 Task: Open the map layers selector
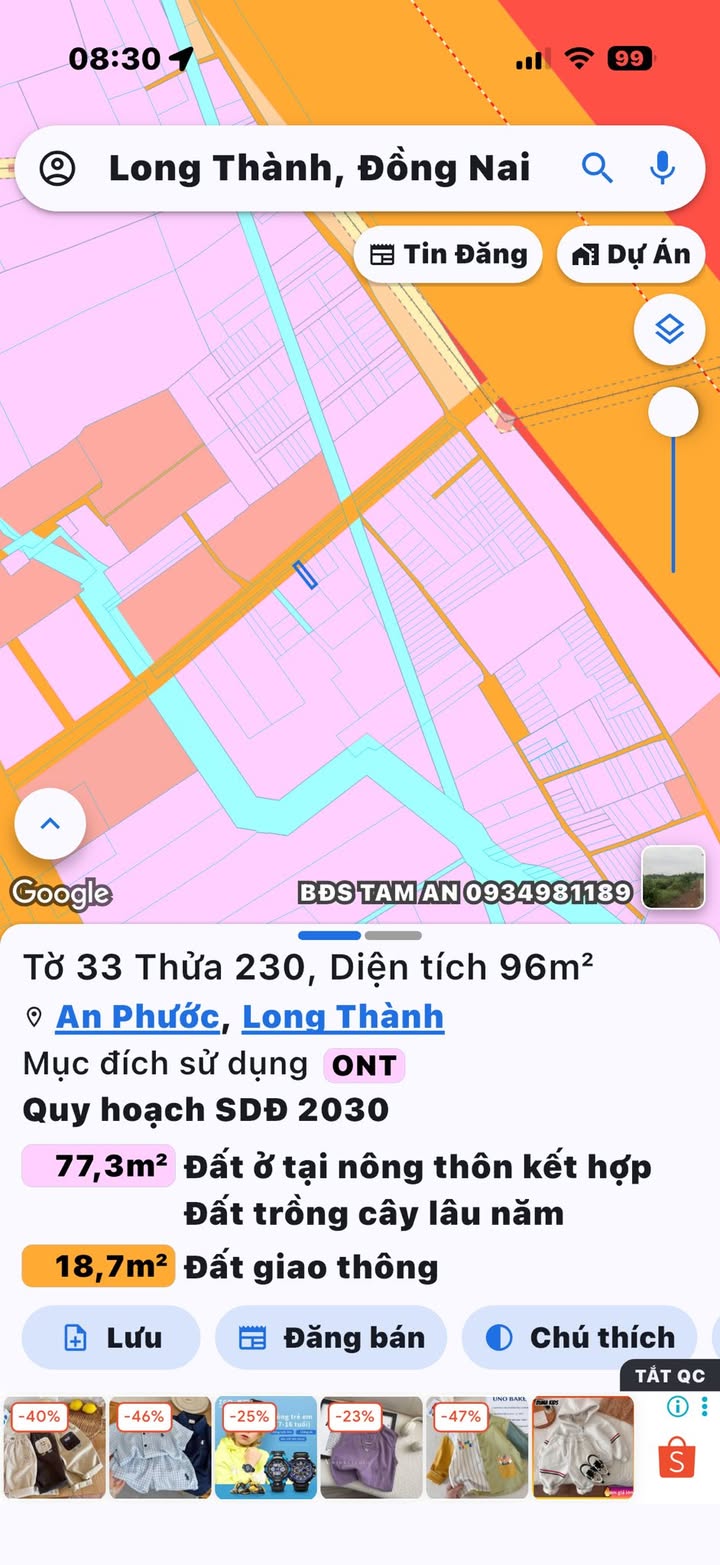point(669,329)
